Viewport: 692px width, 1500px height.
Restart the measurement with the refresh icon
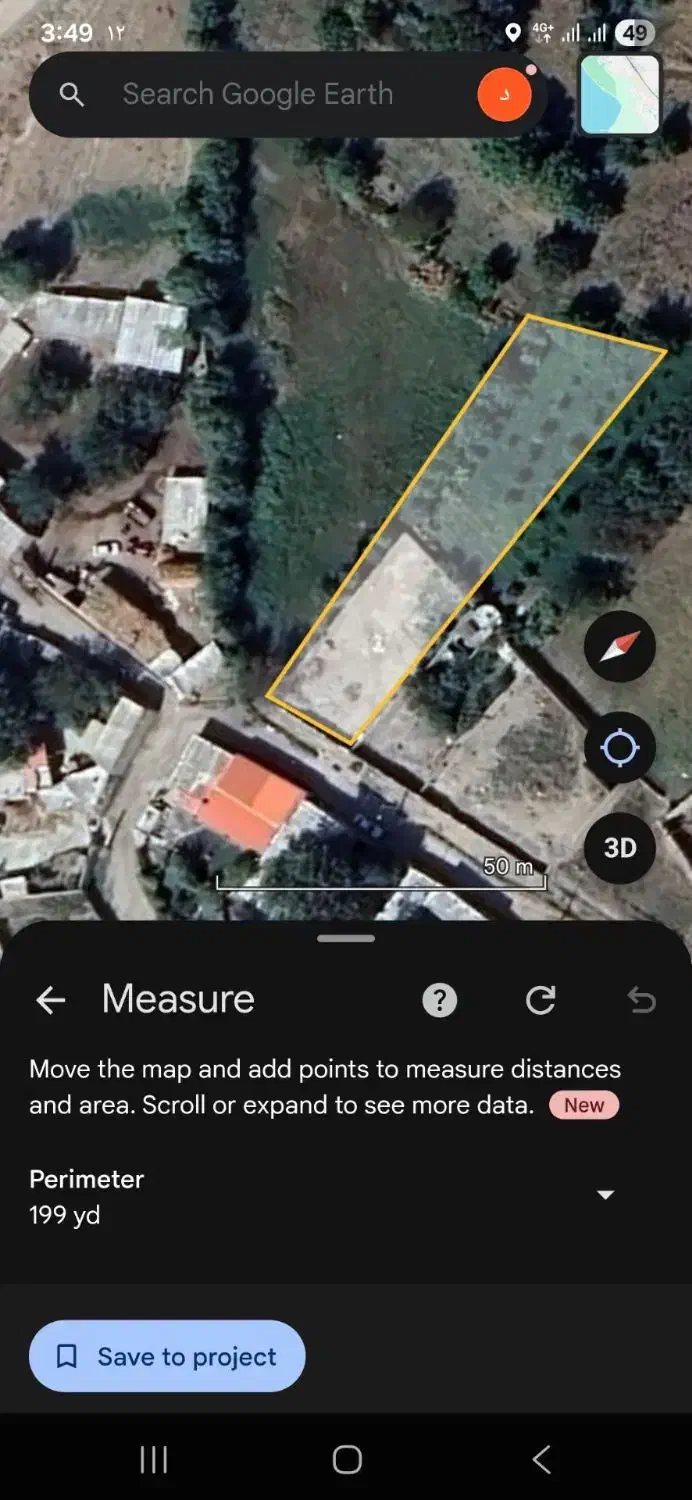pyautogui.click(x=540, y=999)
